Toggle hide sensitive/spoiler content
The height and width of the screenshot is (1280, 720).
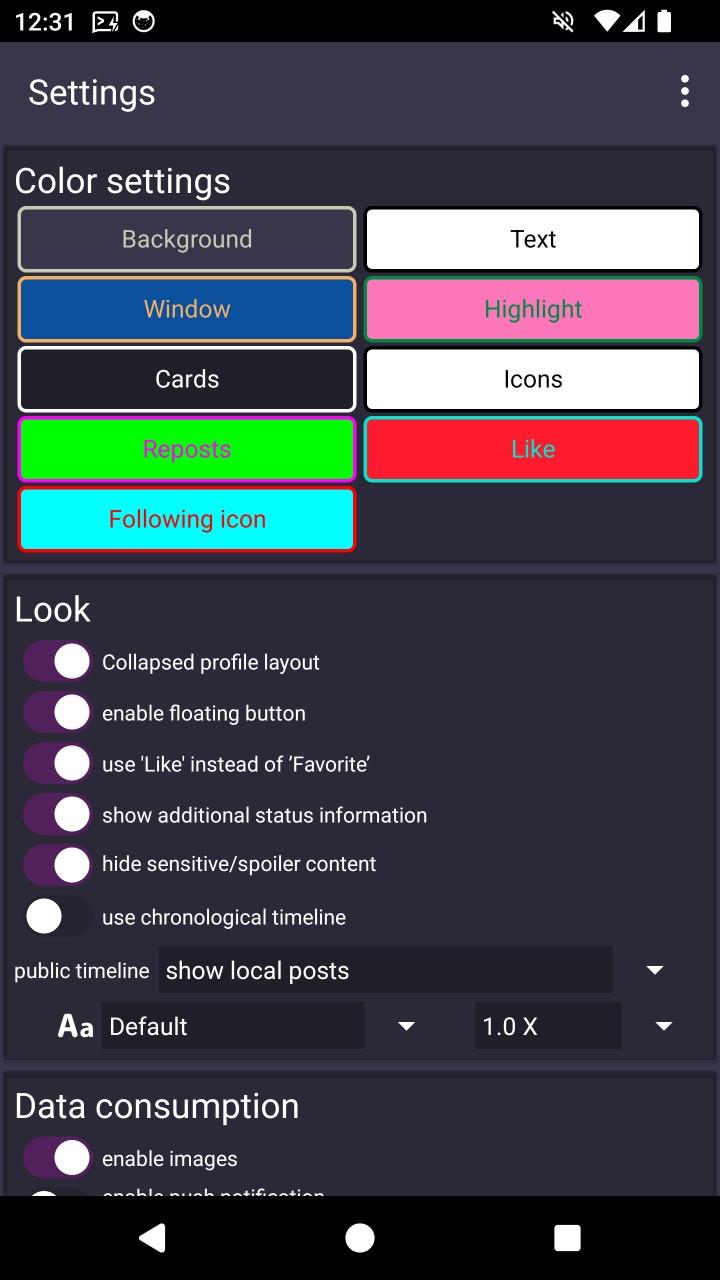[x=58, y=864]
